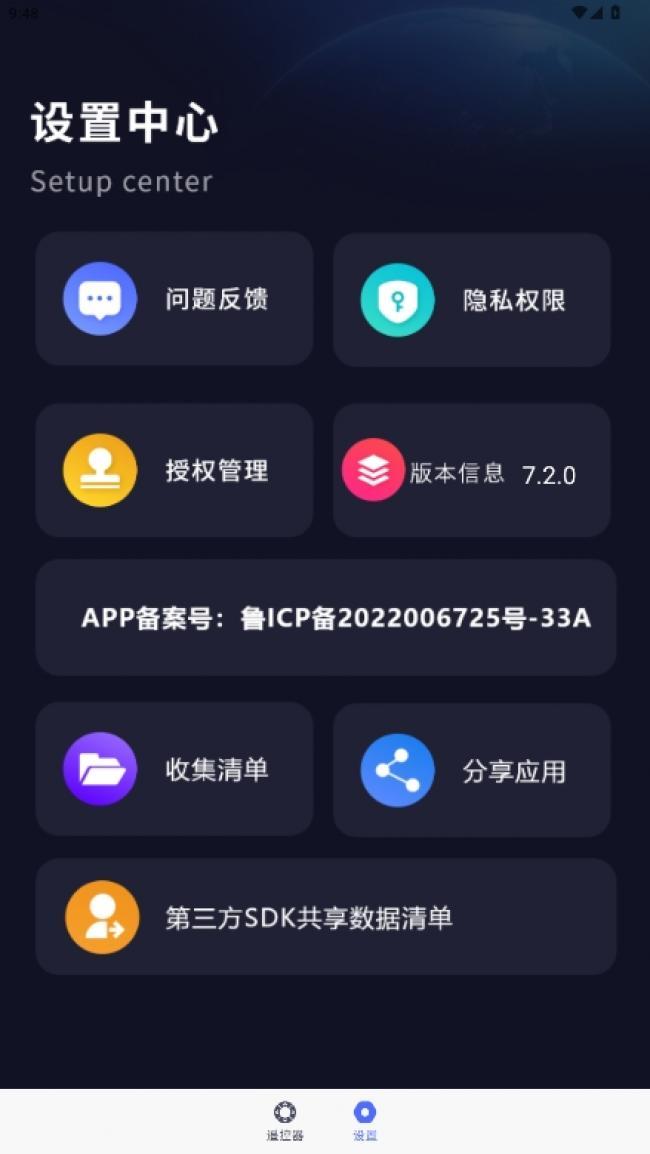
Task: Open the 问题反馈 feedback card
Action: click(x=174, y=299)
